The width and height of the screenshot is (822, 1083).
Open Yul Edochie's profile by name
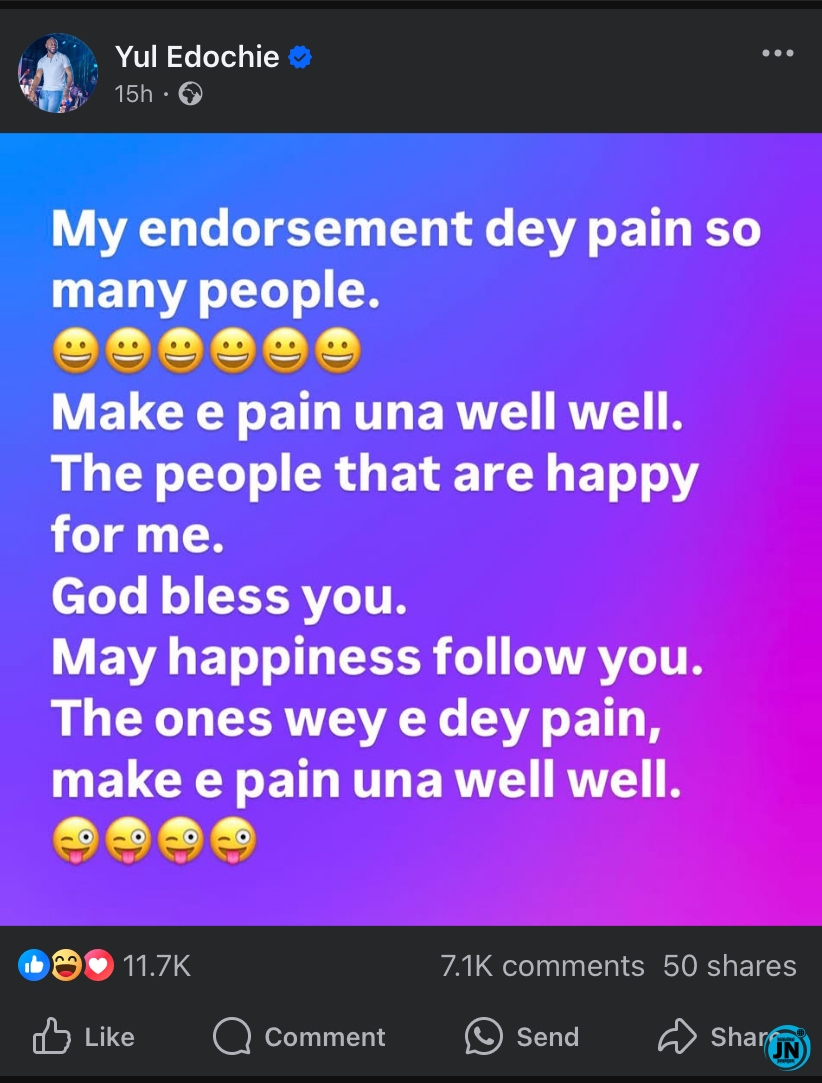(x=197, y=57)
